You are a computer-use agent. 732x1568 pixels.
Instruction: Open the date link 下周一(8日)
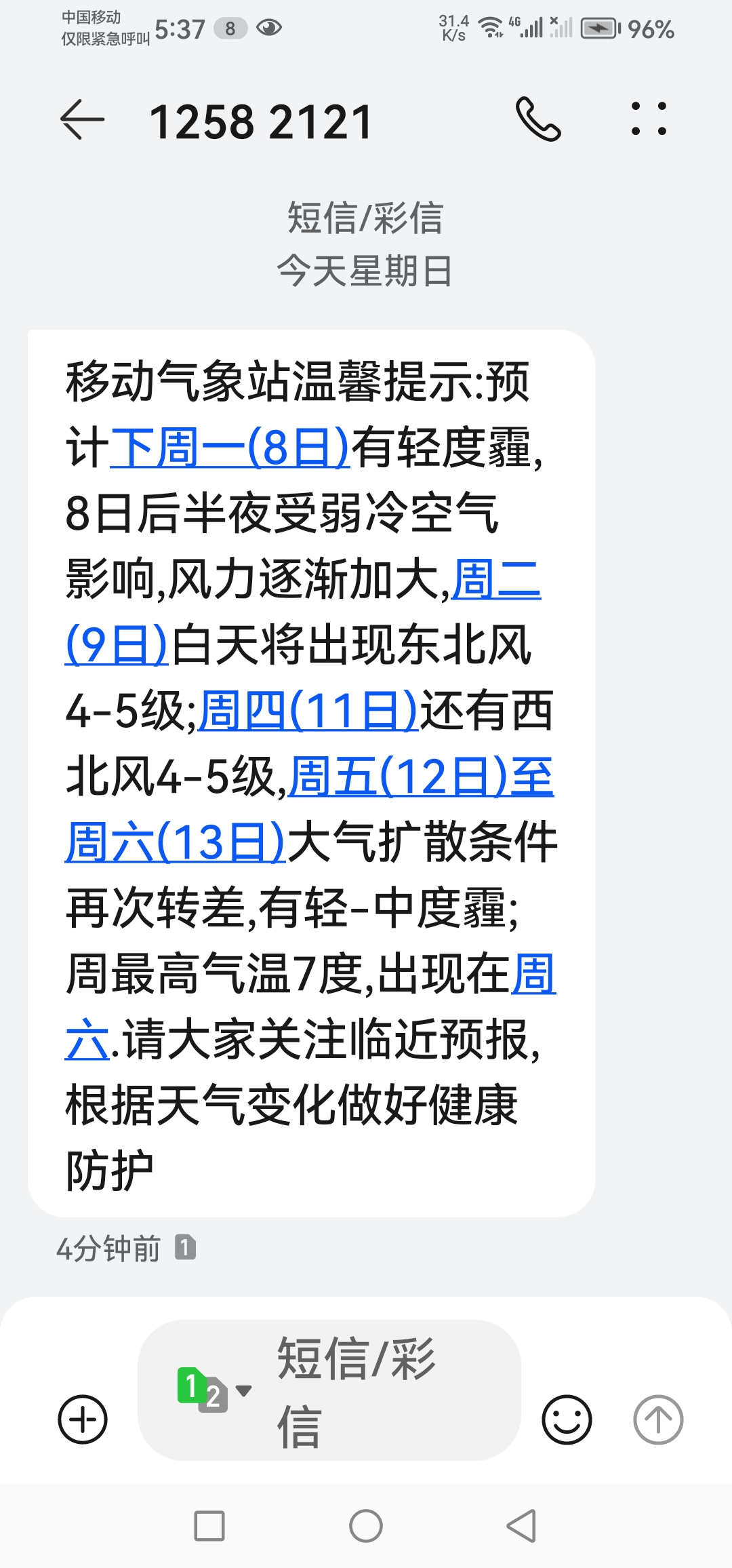click(230, 448)
